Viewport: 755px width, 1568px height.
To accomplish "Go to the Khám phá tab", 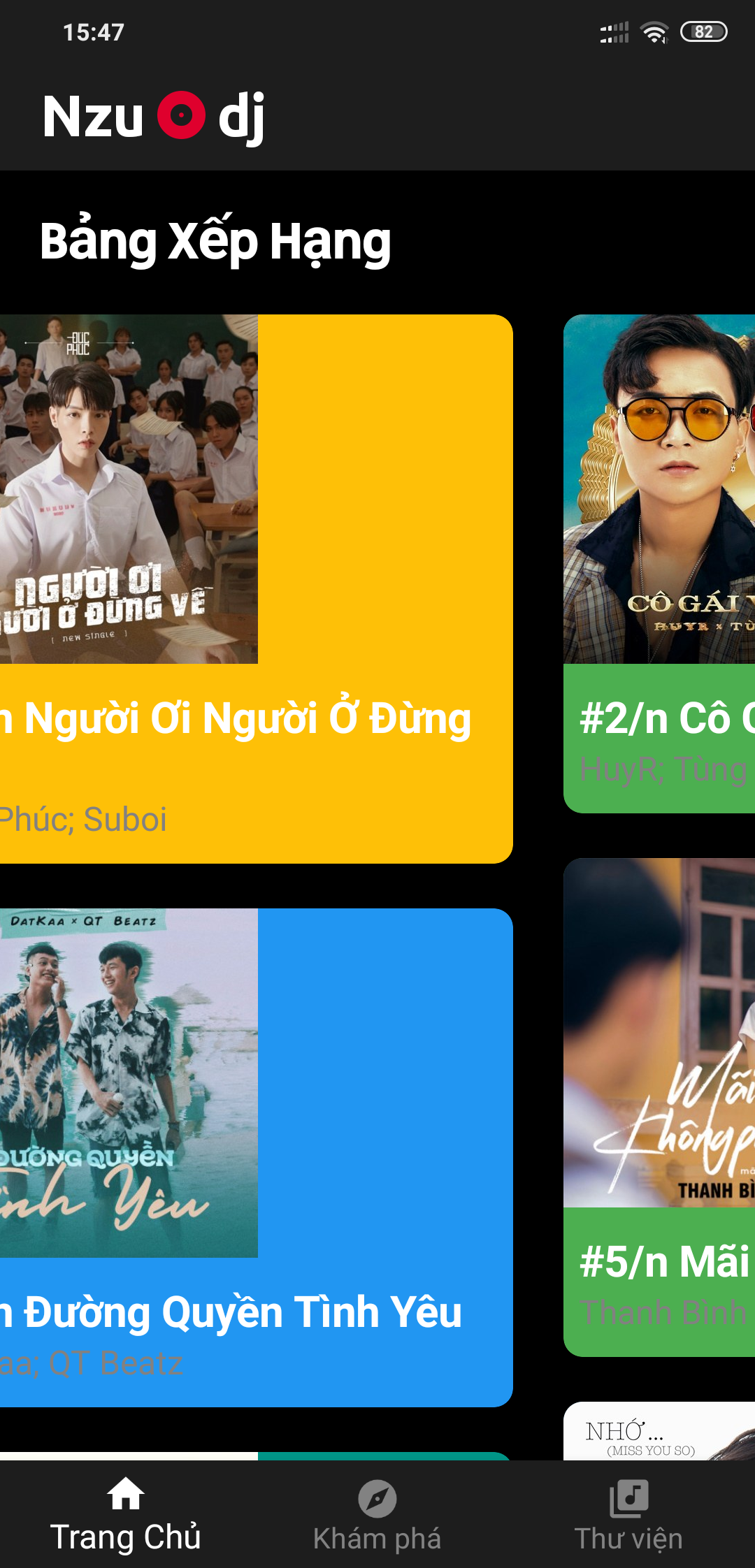I will pyautogui.click(x=377, y=1515).
